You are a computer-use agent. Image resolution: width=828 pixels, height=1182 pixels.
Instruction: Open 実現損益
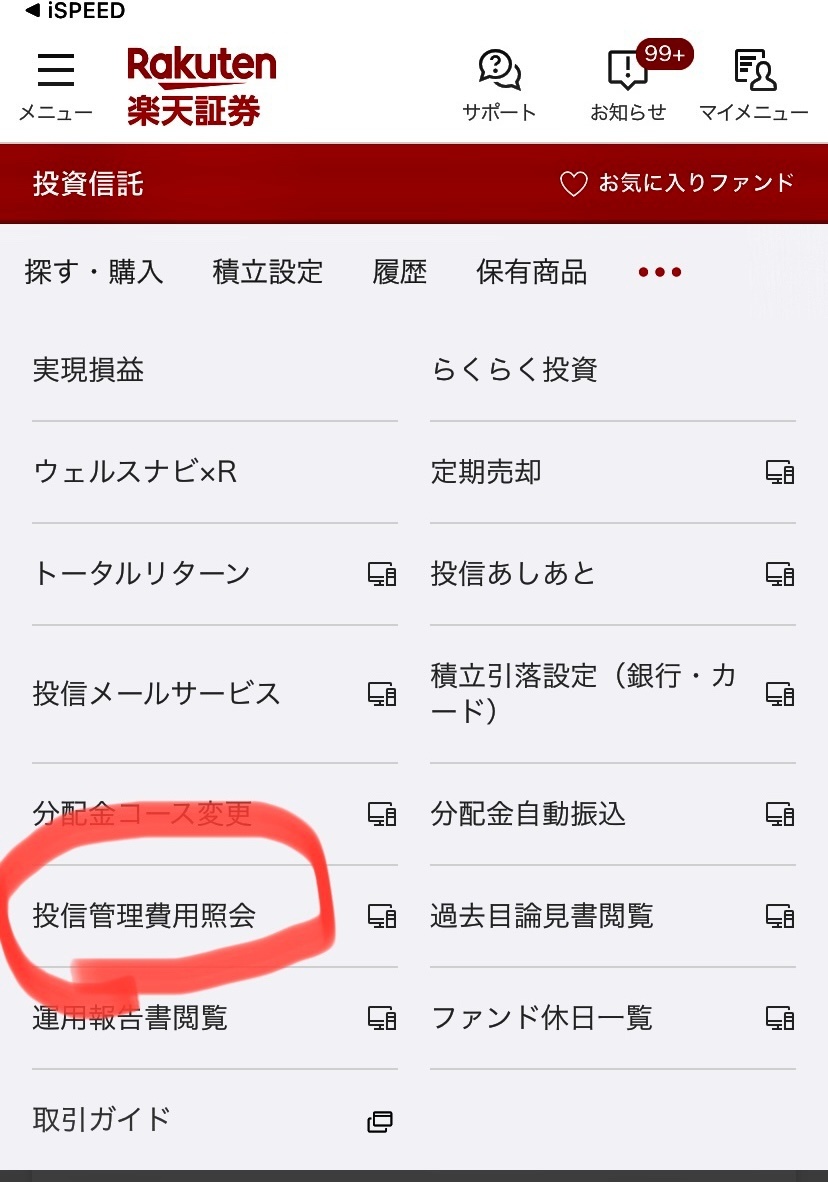point(214,370)
